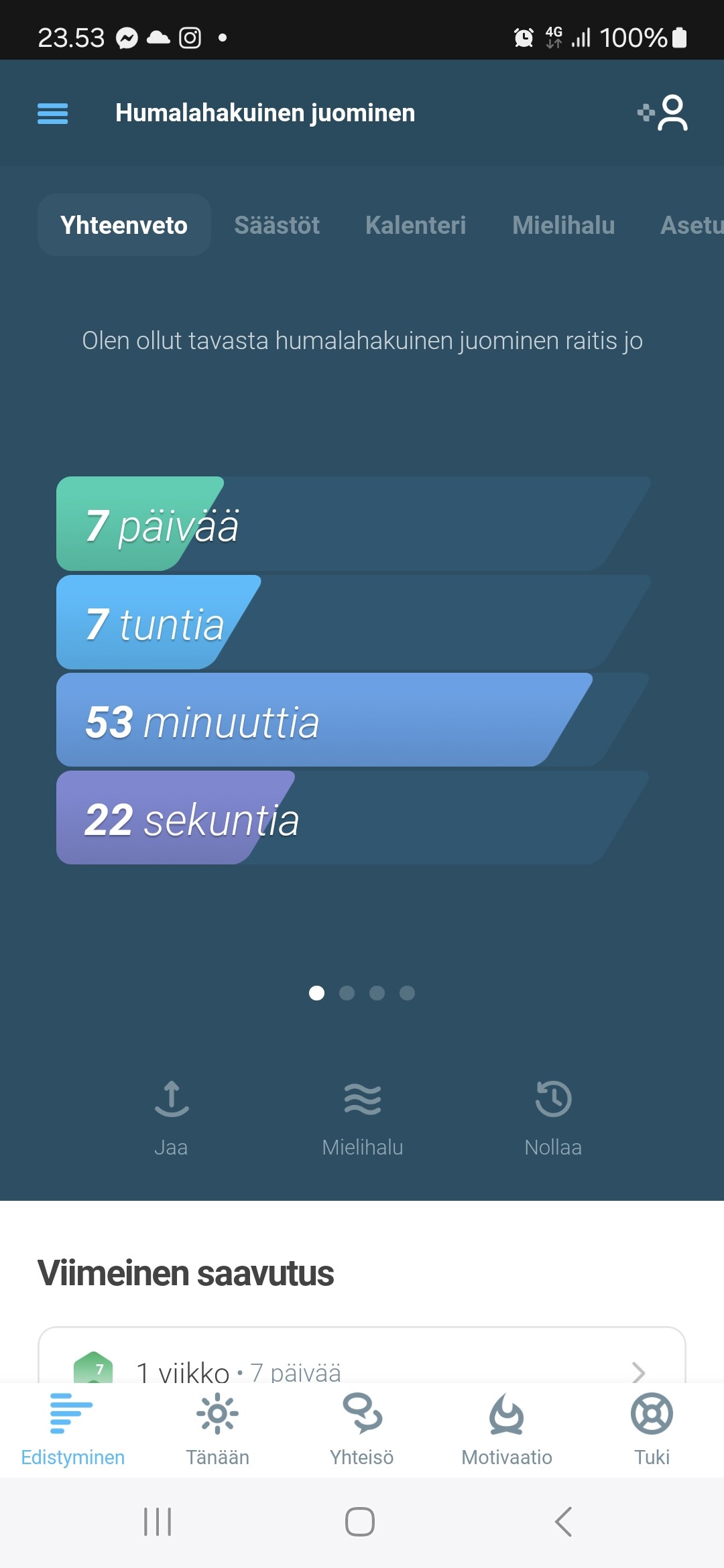Open recent apps from navigation bar
The height and width of the screenshot is (1568, 724).
point(158,1521)
